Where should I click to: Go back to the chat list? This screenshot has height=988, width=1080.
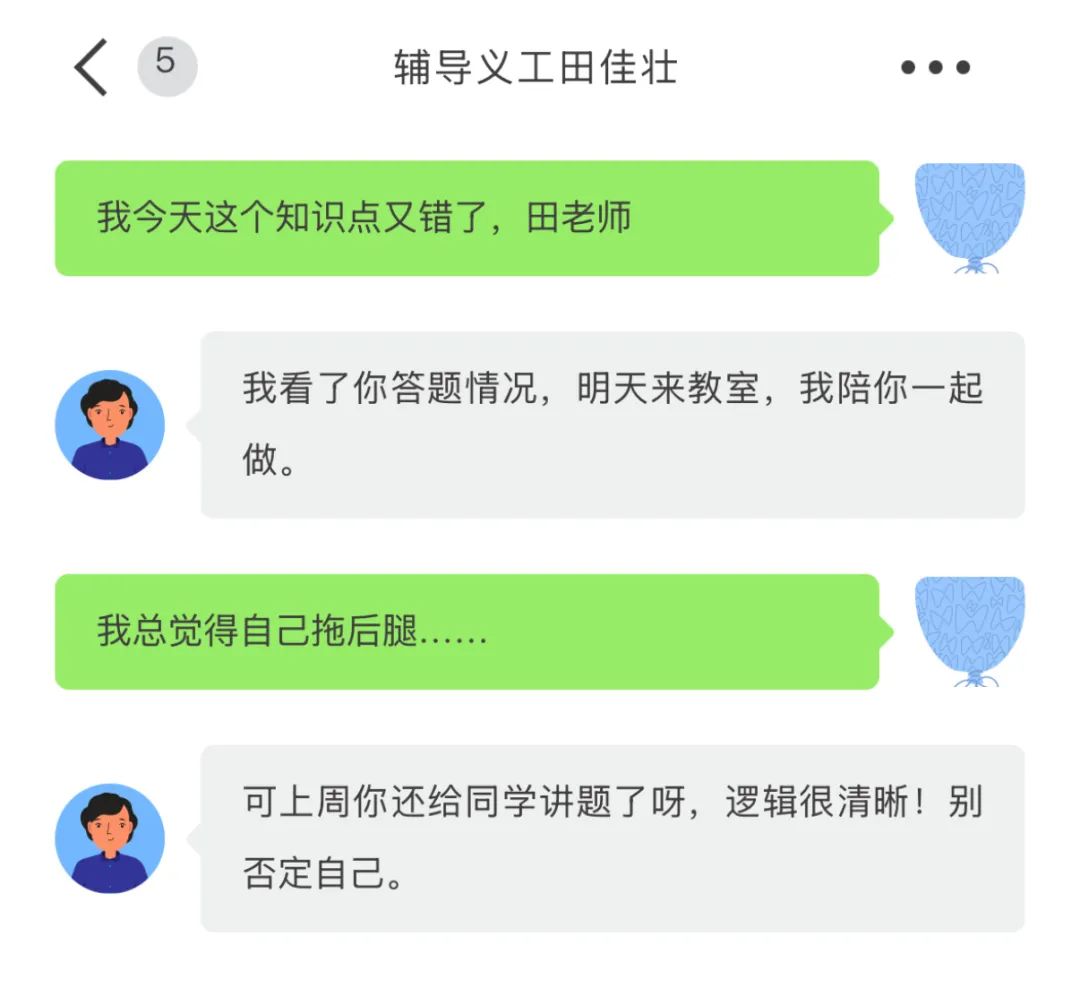coord(92,68)
